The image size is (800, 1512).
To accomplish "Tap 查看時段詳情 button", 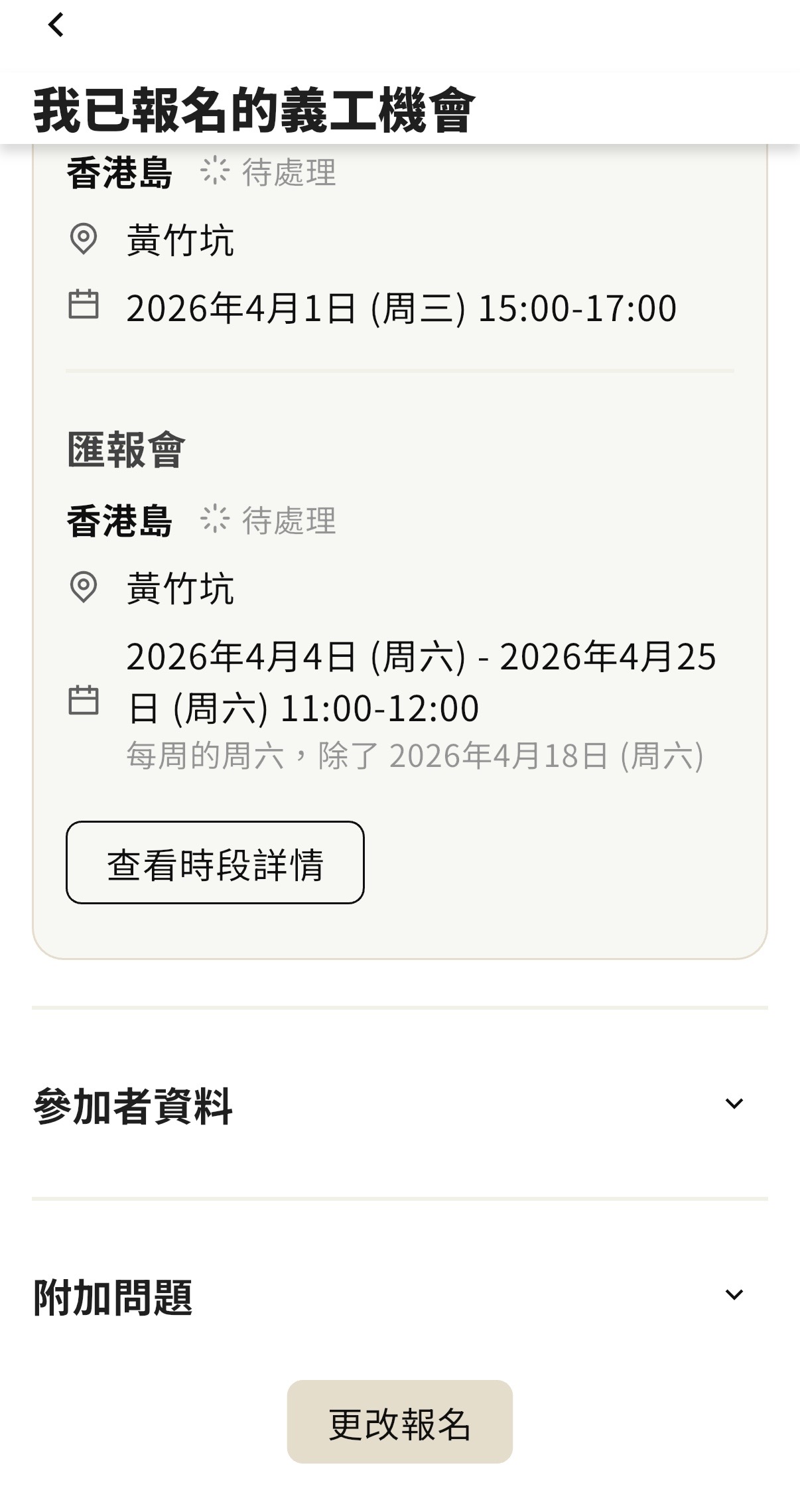I will 215,862.
